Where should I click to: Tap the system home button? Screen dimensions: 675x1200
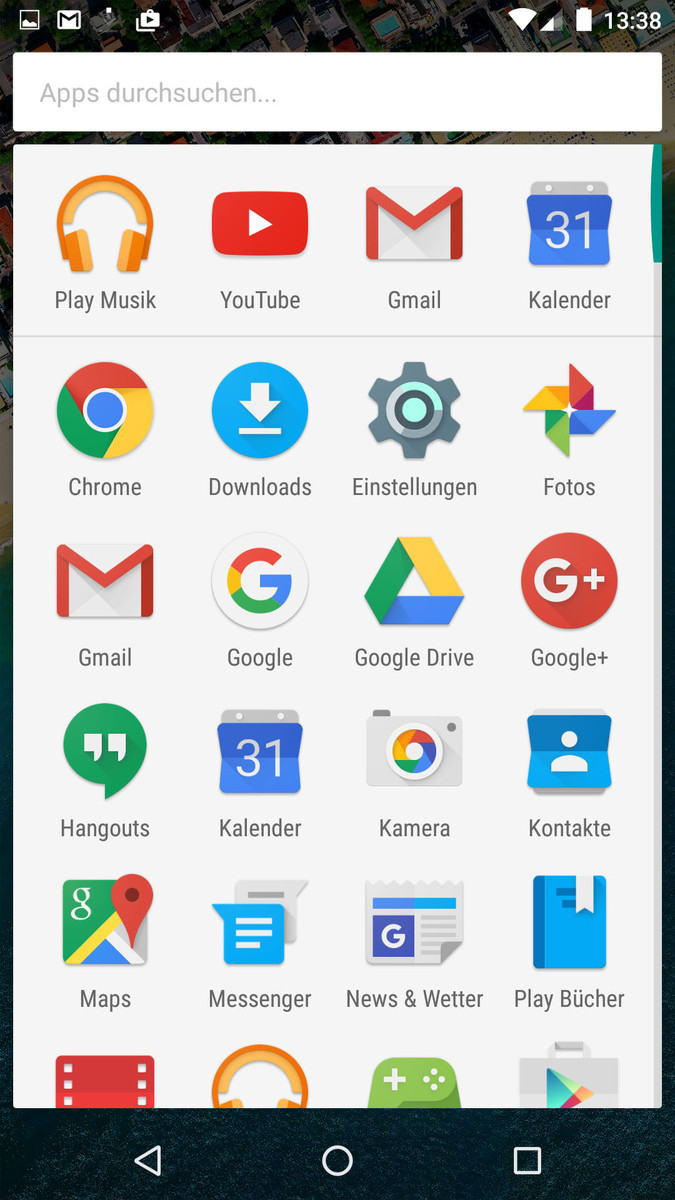(x=337, y=1160)
